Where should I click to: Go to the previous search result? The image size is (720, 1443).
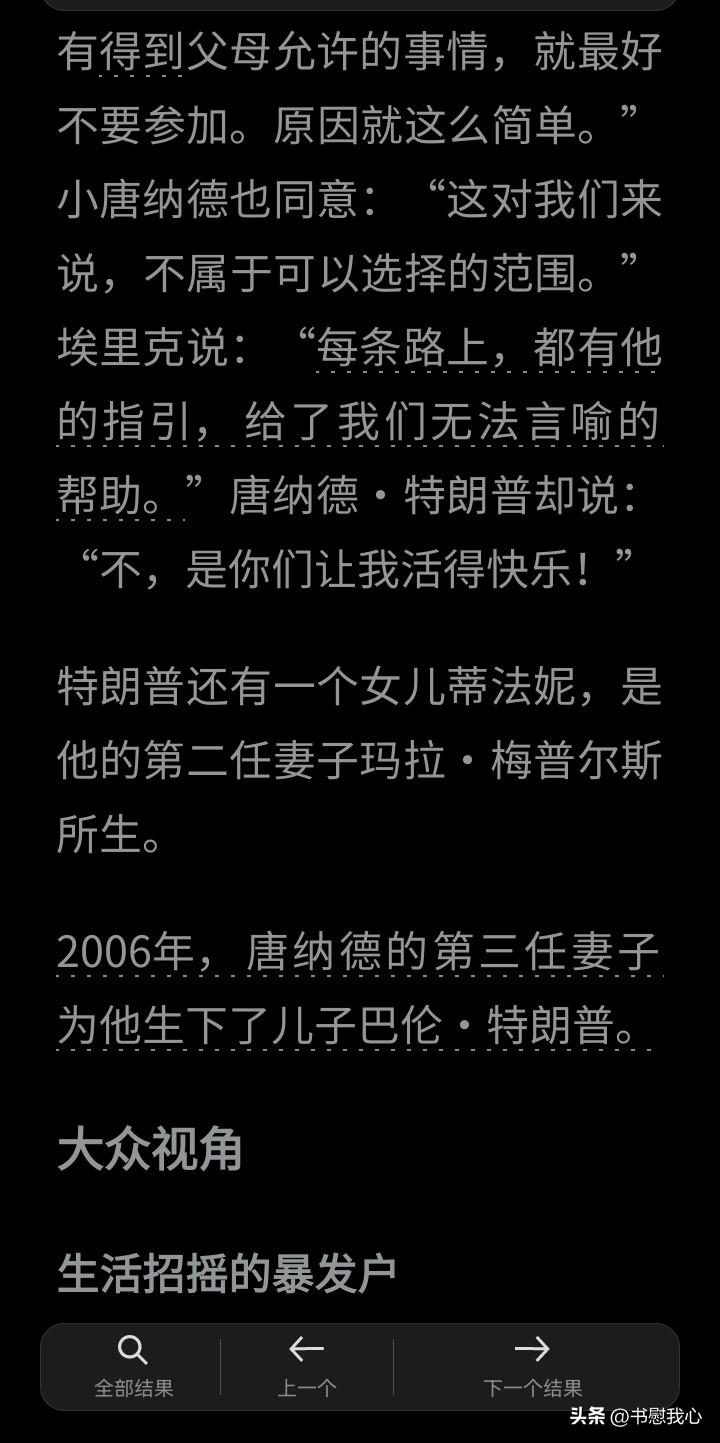(306, 1366)
